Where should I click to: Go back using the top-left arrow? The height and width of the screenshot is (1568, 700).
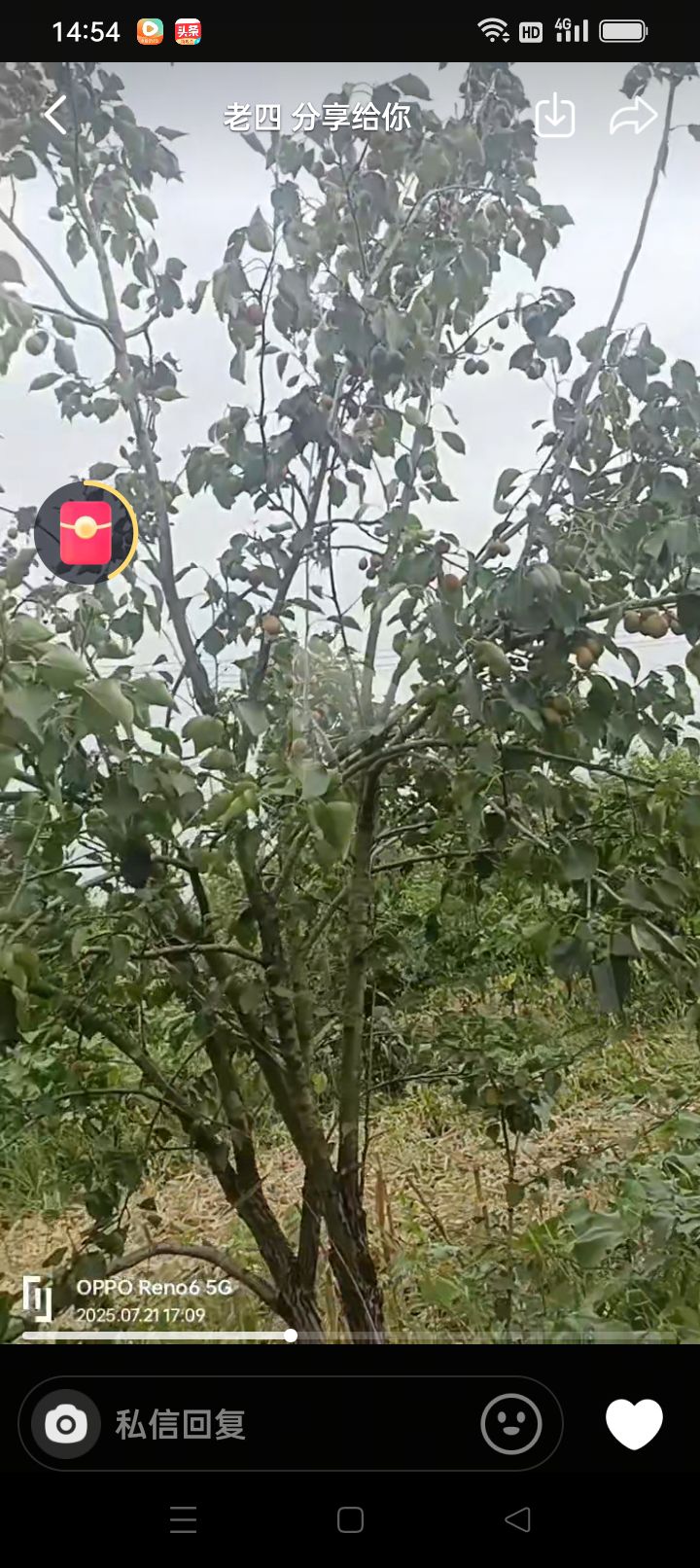coord(56,116)
